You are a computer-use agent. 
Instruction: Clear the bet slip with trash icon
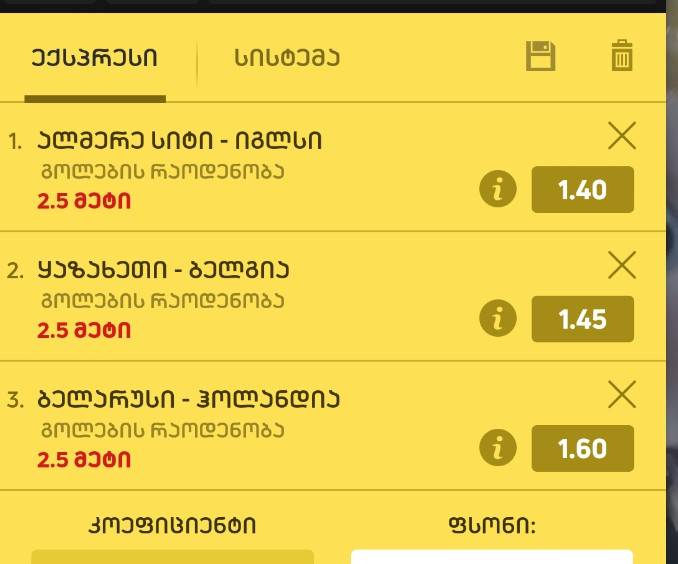coord(622,56)
